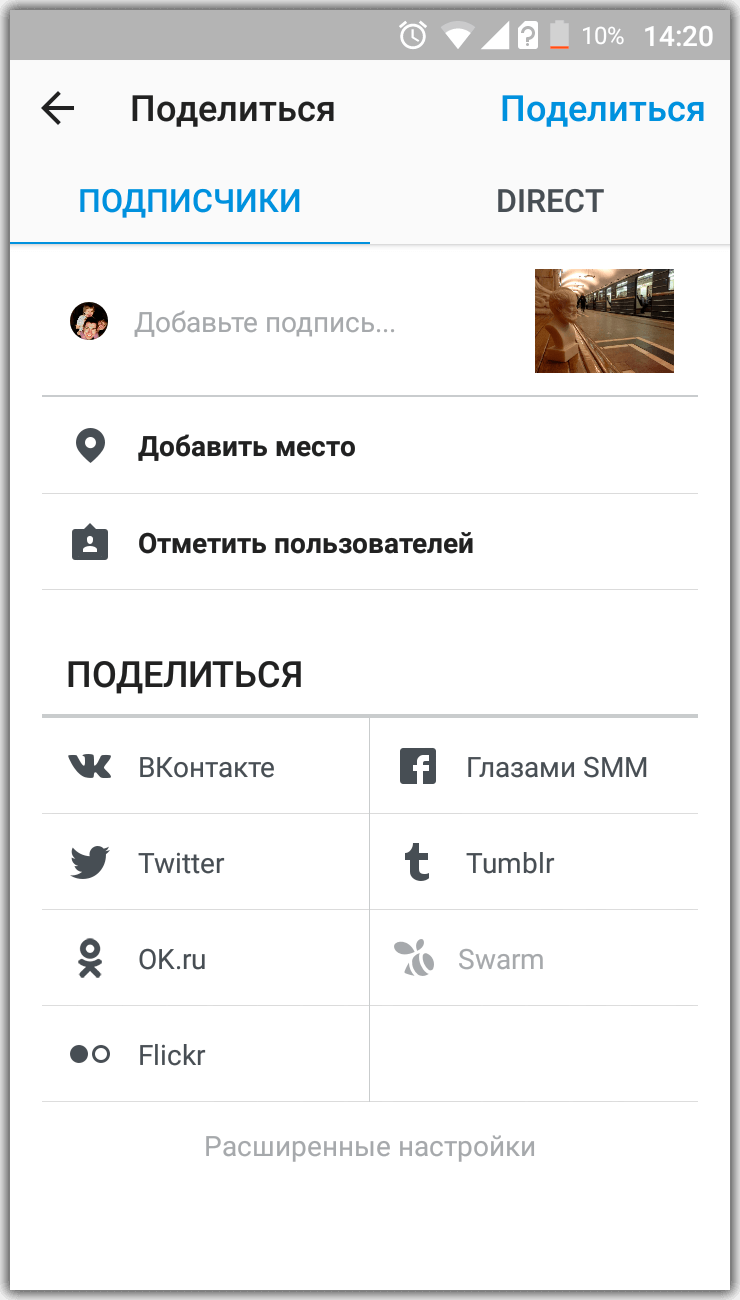Select the ПОДПИСЧИКИ tab
The width and height of the screenshot is (740, 1300).
click(x=190, y=201)
